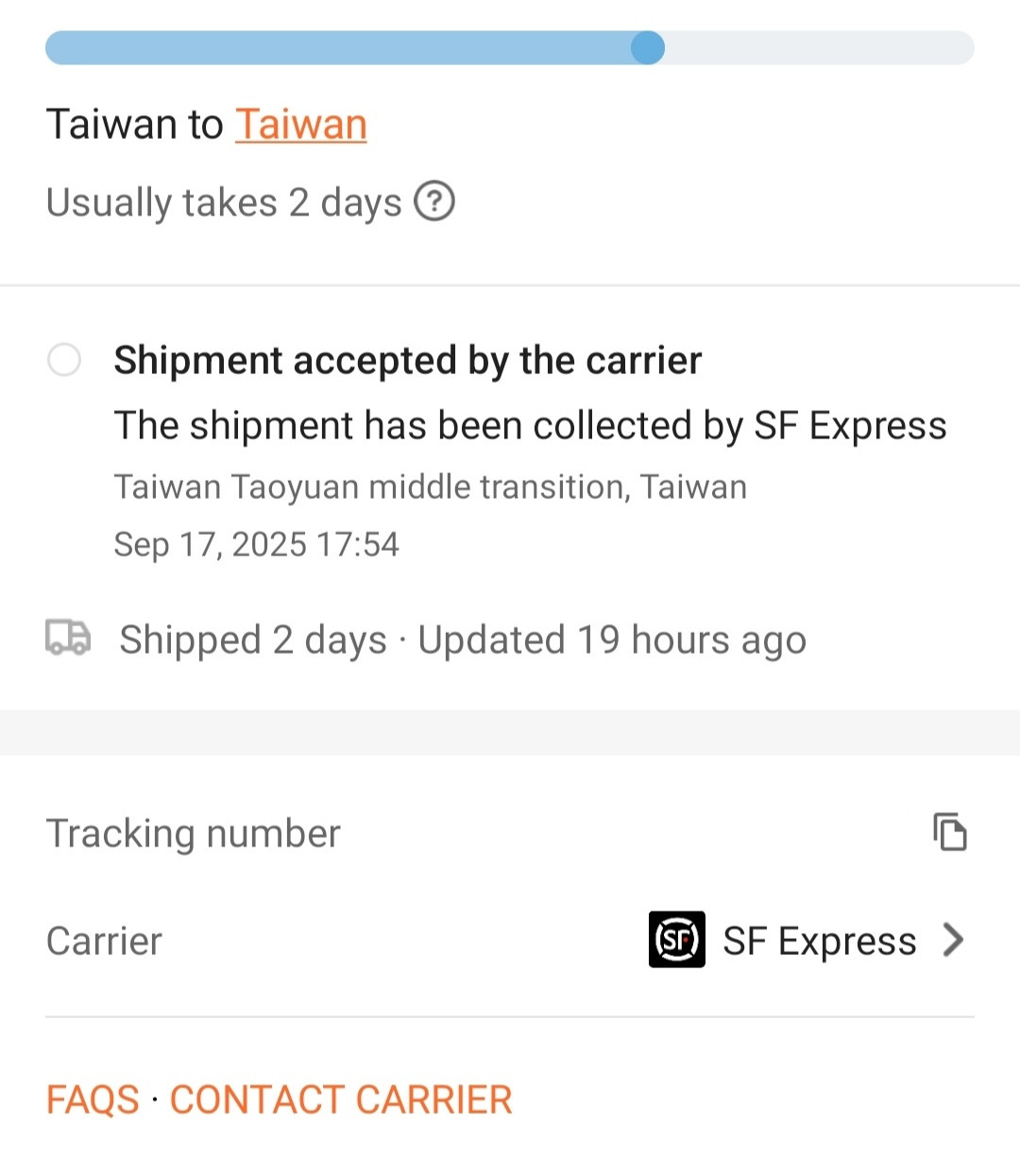Open the underlined Taiwan destination link

300,125
